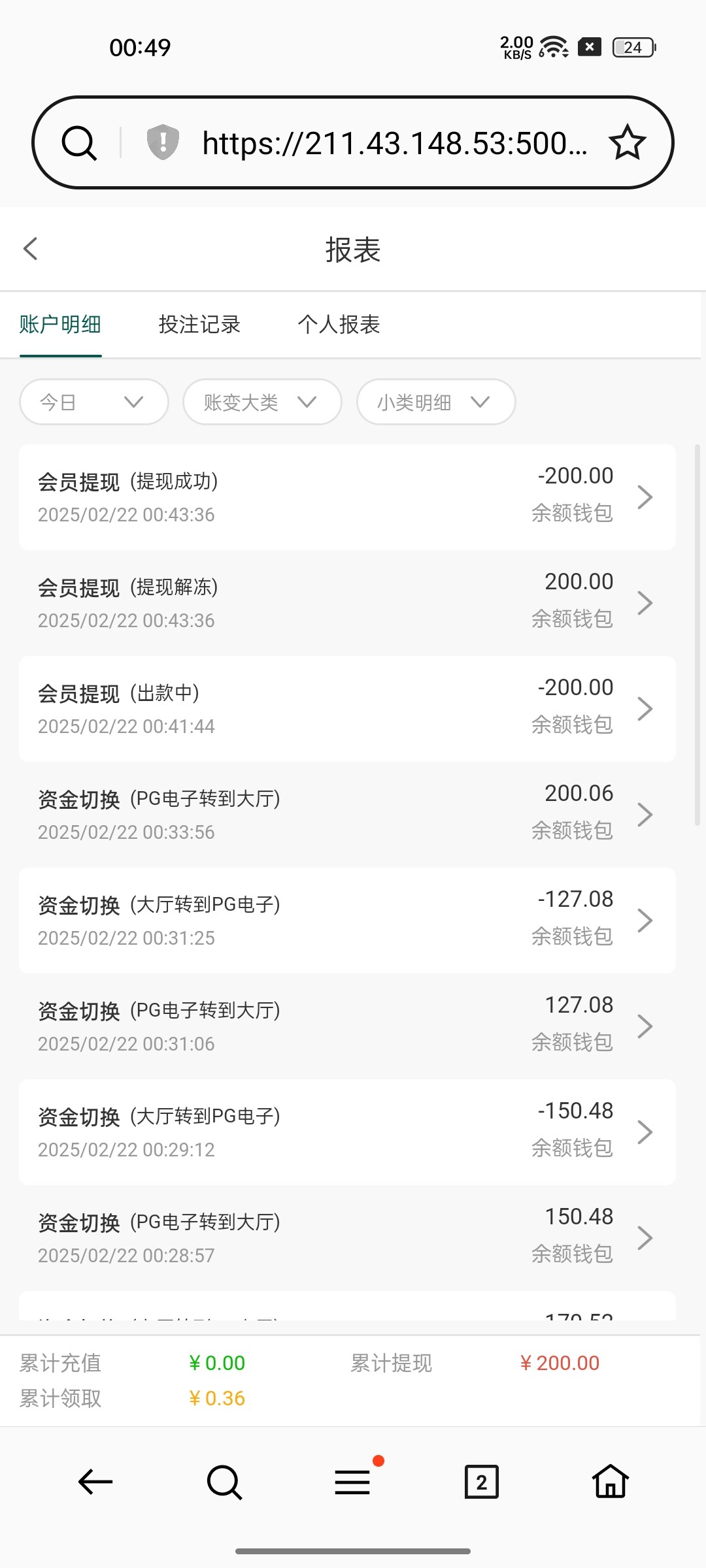Image resolution: width=706 pixels, height=1568 pixels.
Task: Open the 127.08 PG电子转到大厅 record
Action: pos(347,1026)
